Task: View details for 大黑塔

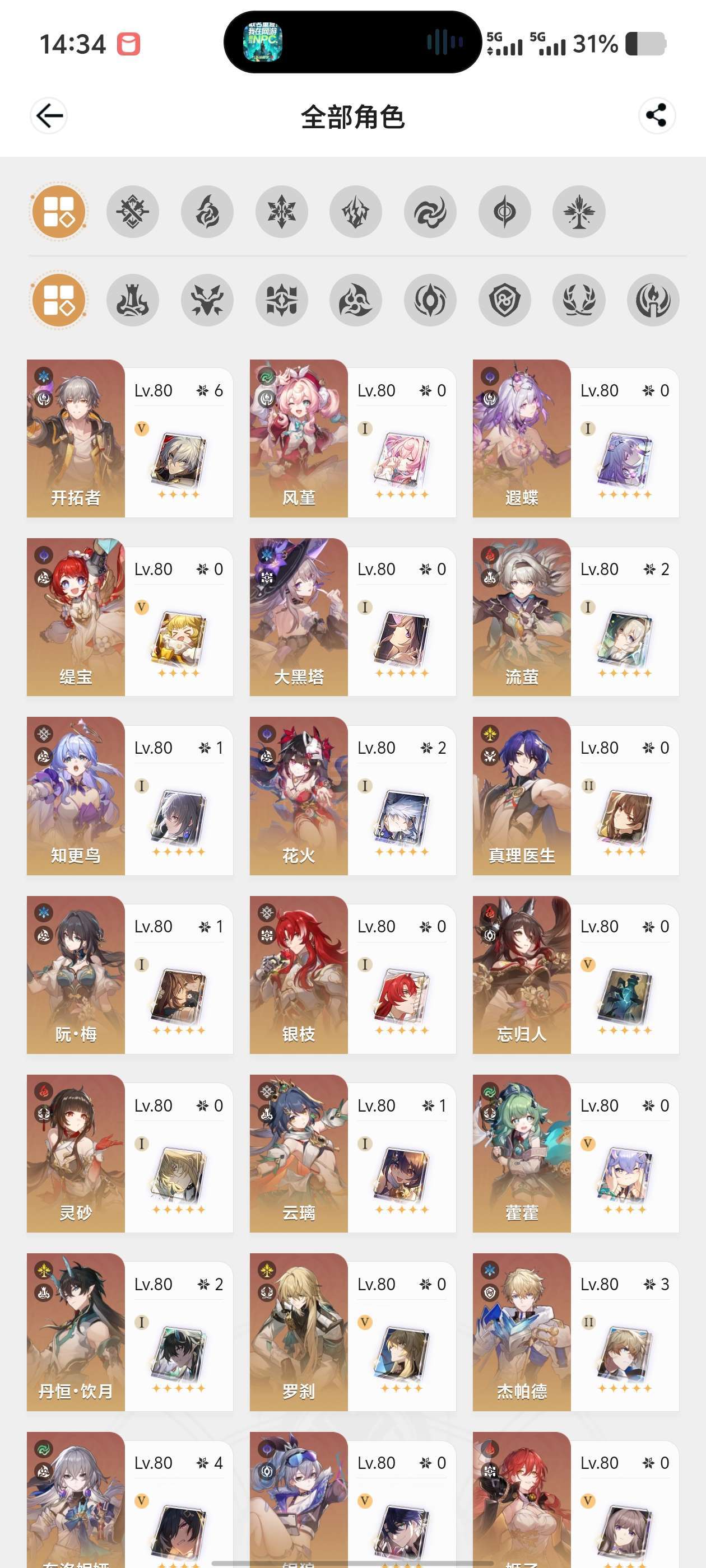Action: click(x=352, y=617)
